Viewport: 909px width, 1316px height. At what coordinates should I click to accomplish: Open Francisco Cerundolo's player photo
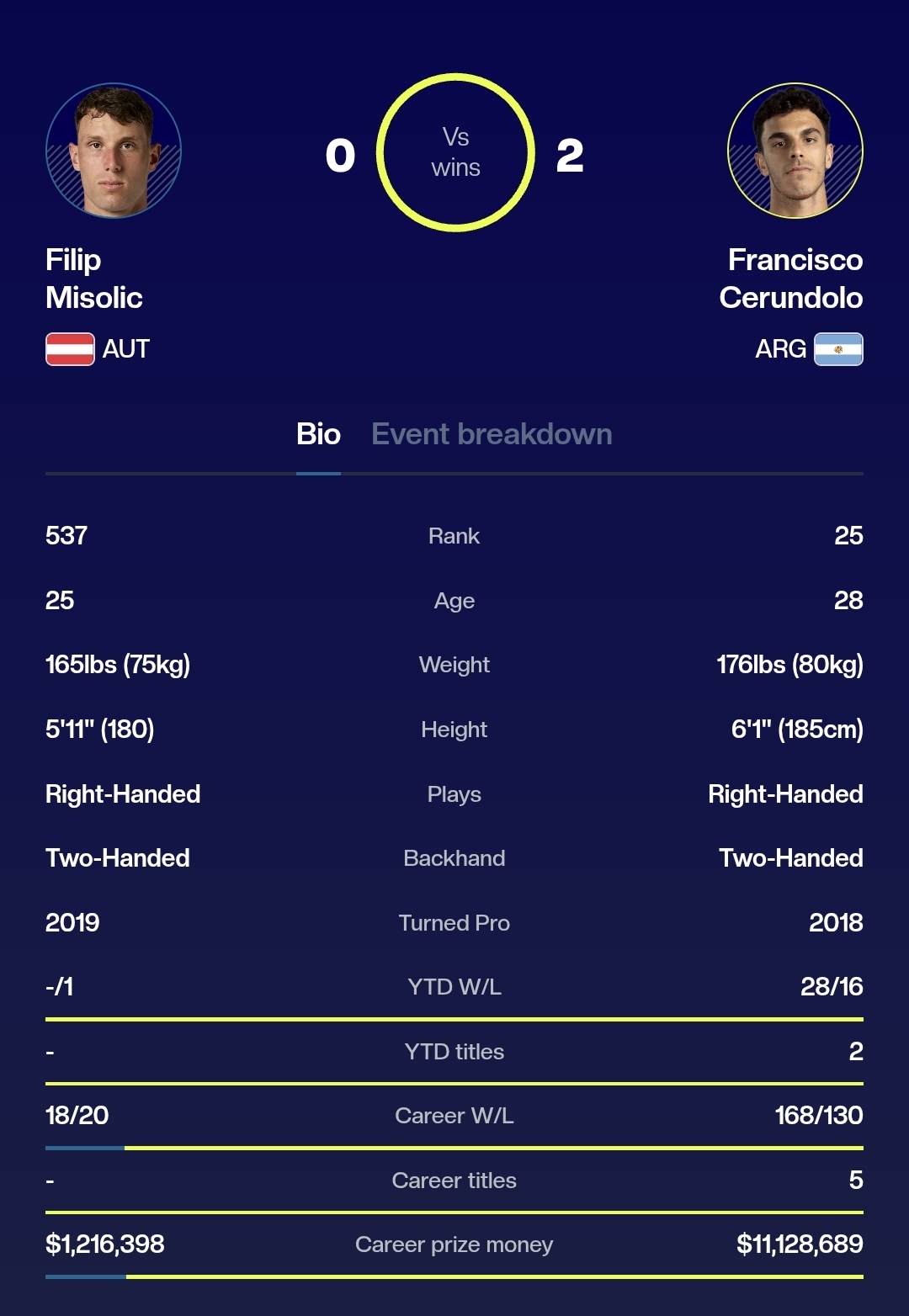click(795, 151)
